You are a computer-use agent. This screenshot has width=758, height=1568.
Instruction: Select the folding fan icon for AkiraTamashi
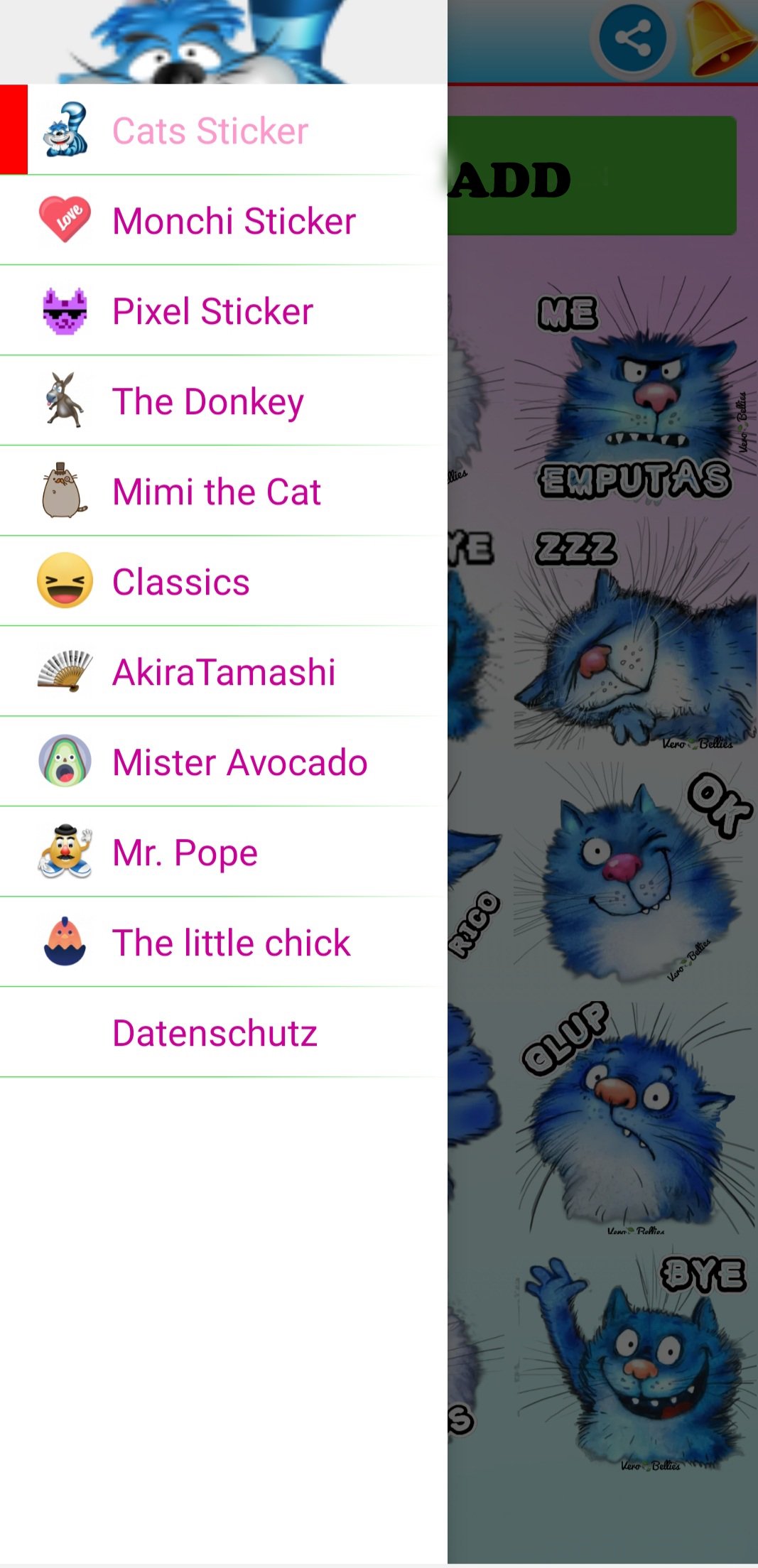[65, 671]
